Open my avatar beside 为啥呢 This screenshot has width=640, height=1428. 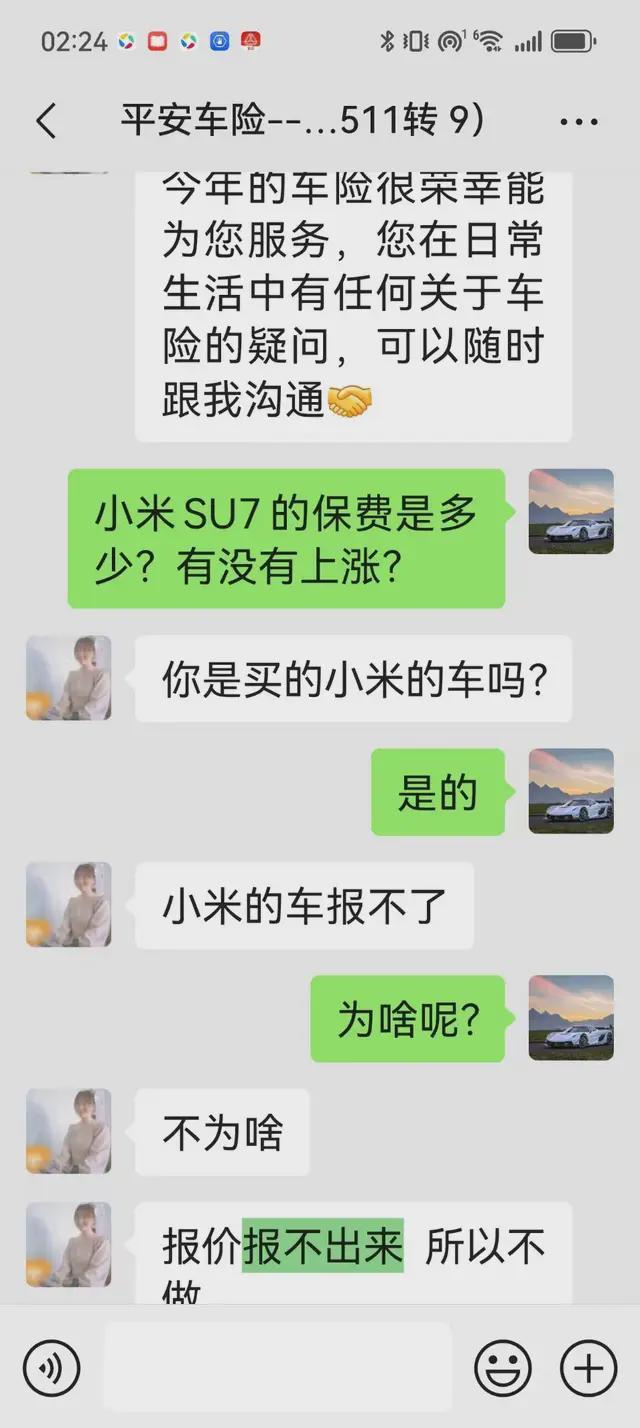click(571, 1018)
